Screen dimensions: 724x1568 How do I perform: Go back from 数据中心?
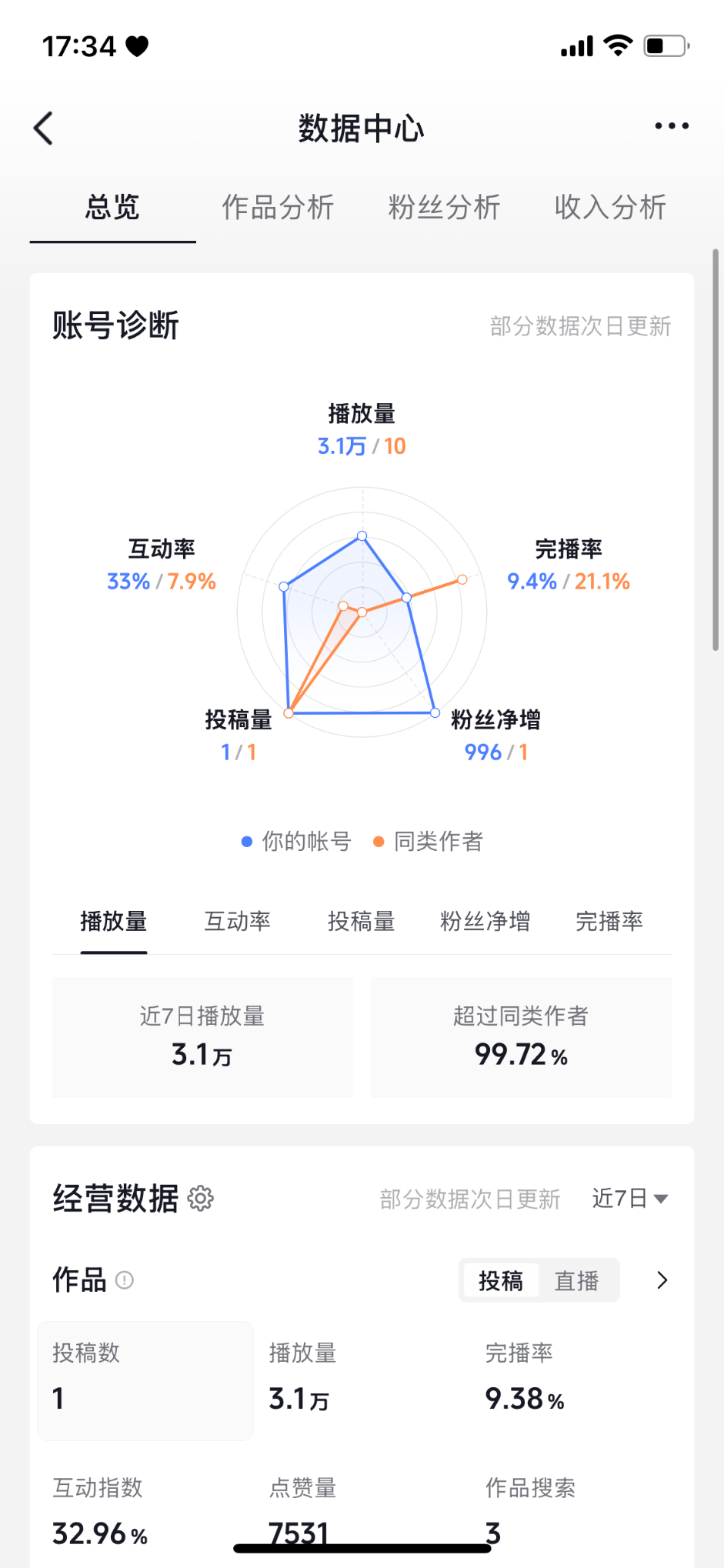[x=44, y=128]
